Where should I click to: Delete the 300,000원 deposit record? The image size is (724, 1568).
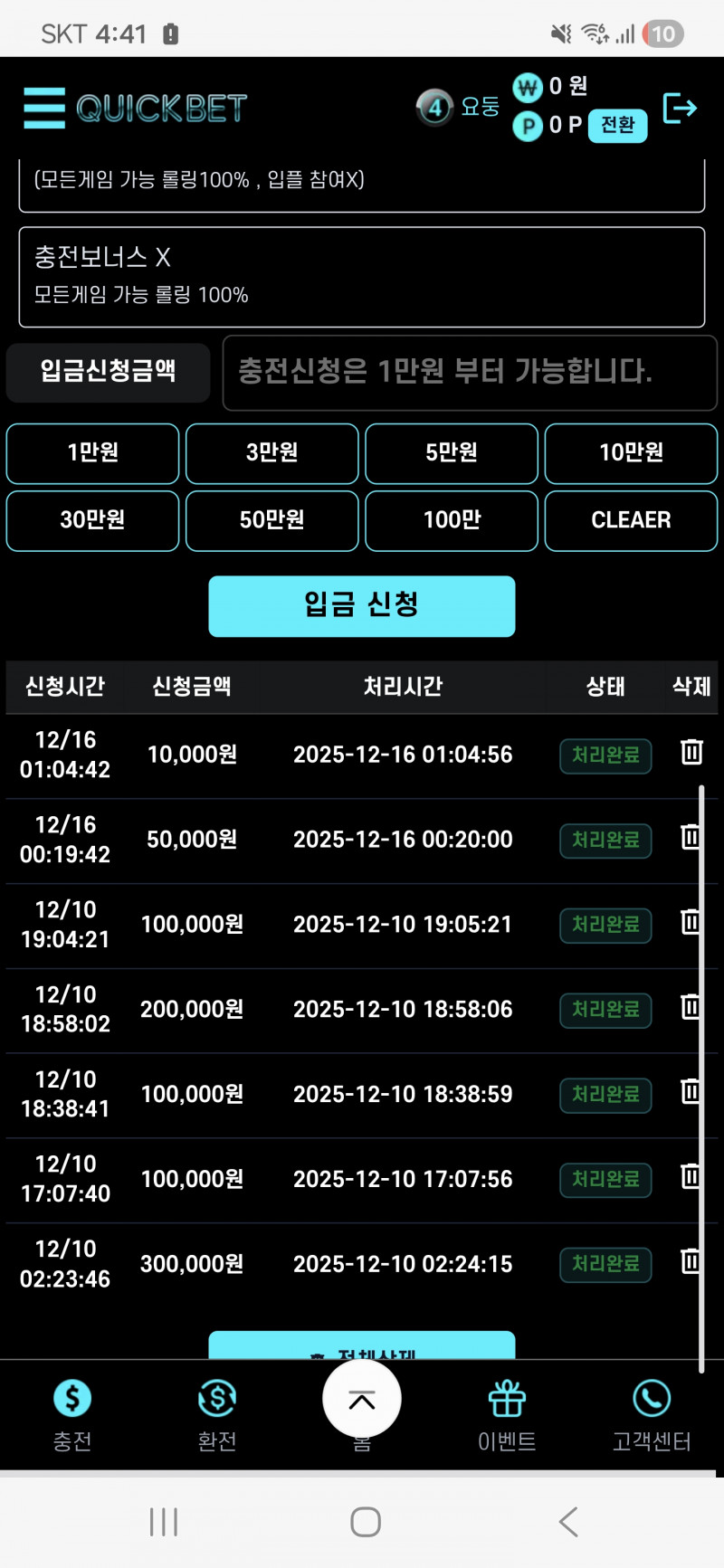(691, 1261)
